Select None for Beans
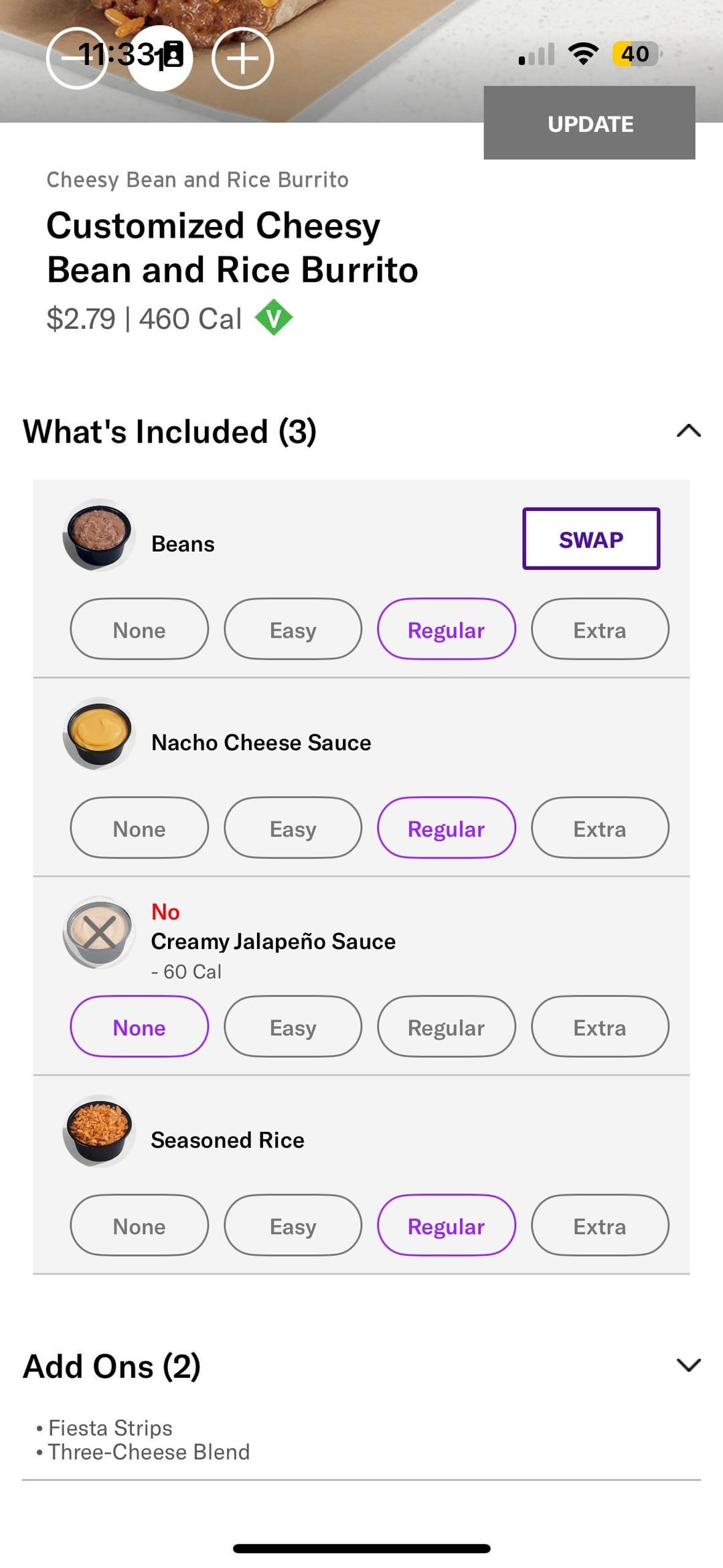Screen dimensions: 723x1568 coord(139,630)
